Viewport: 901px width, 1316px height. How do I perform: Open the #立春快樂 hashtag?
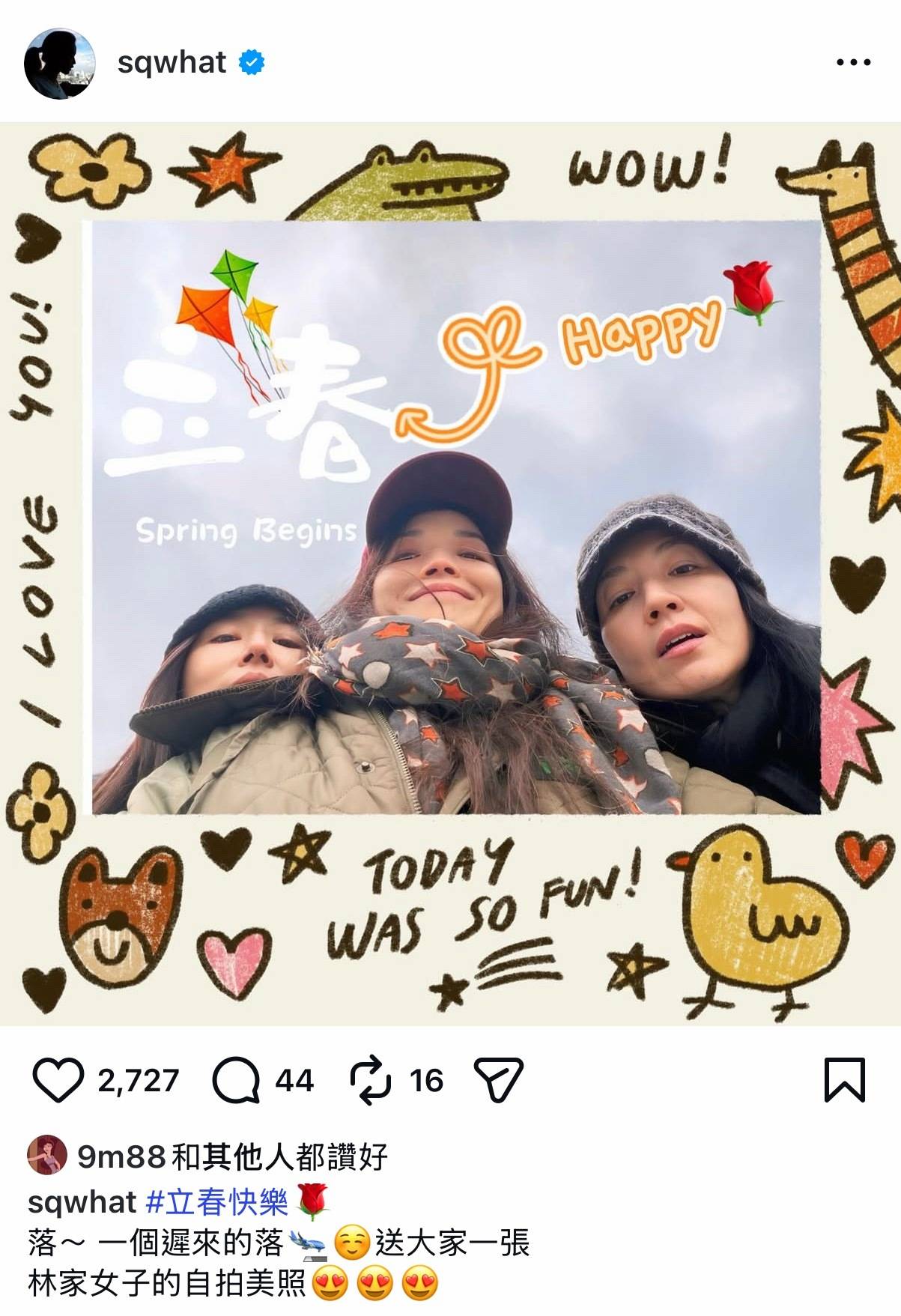pyautogui.click(x=216, y=1203)
